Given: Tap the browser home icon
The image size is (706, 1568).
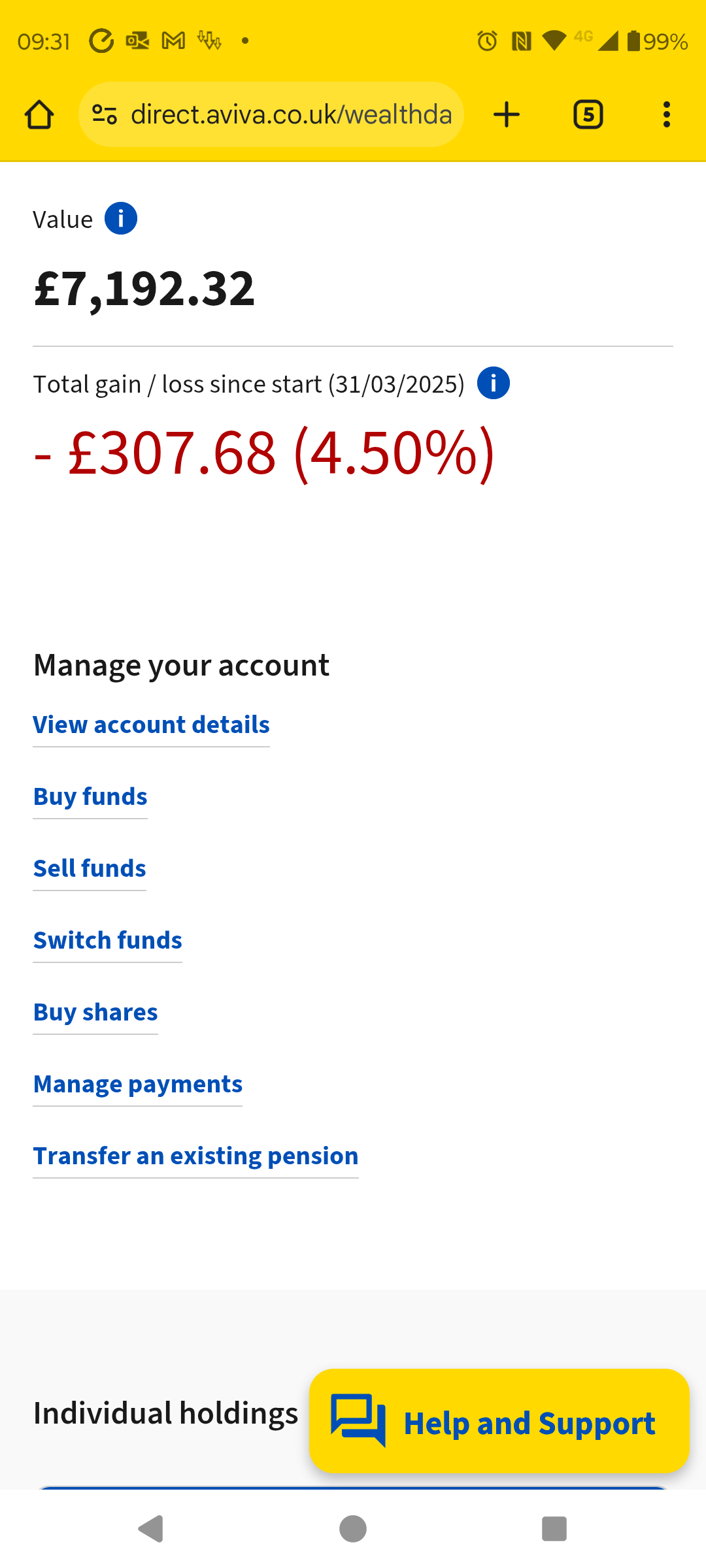Looking at the screenshot, I should point(39,115).
